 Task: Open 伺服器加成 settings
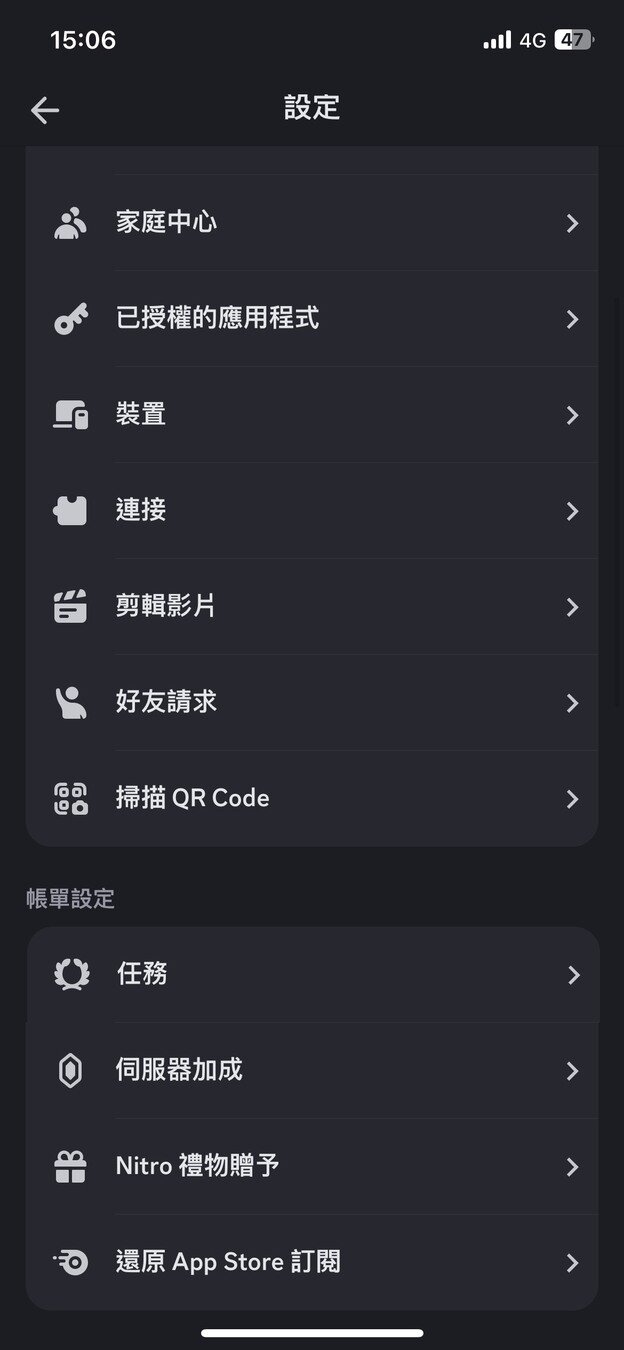[312, 1071]
